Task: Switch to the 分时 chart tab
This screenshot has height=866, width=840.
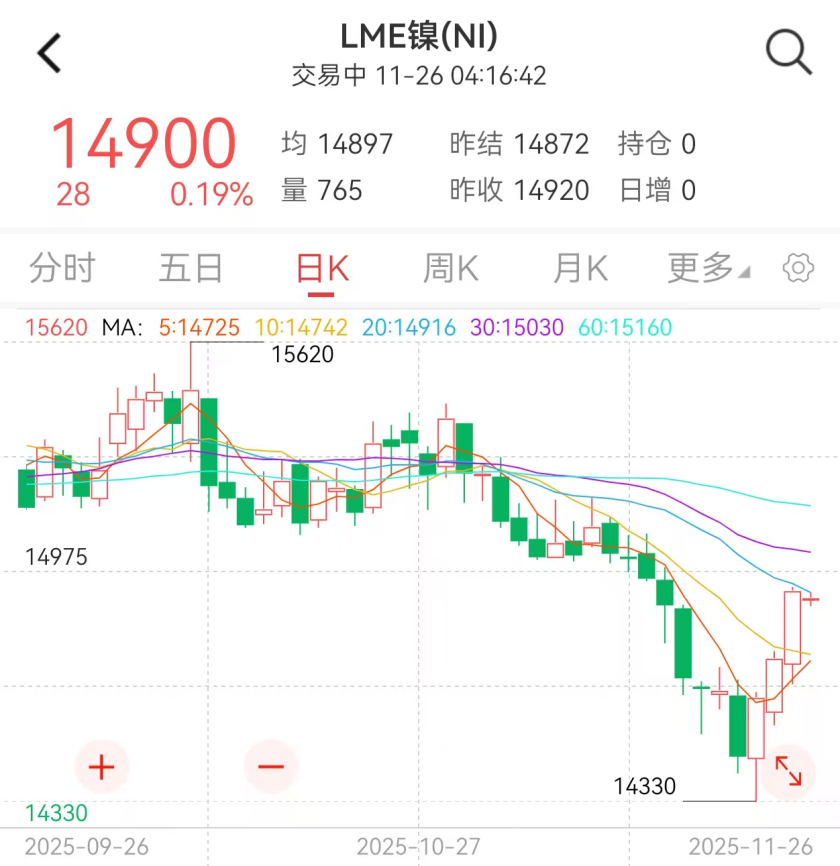Action: (62, 268)
